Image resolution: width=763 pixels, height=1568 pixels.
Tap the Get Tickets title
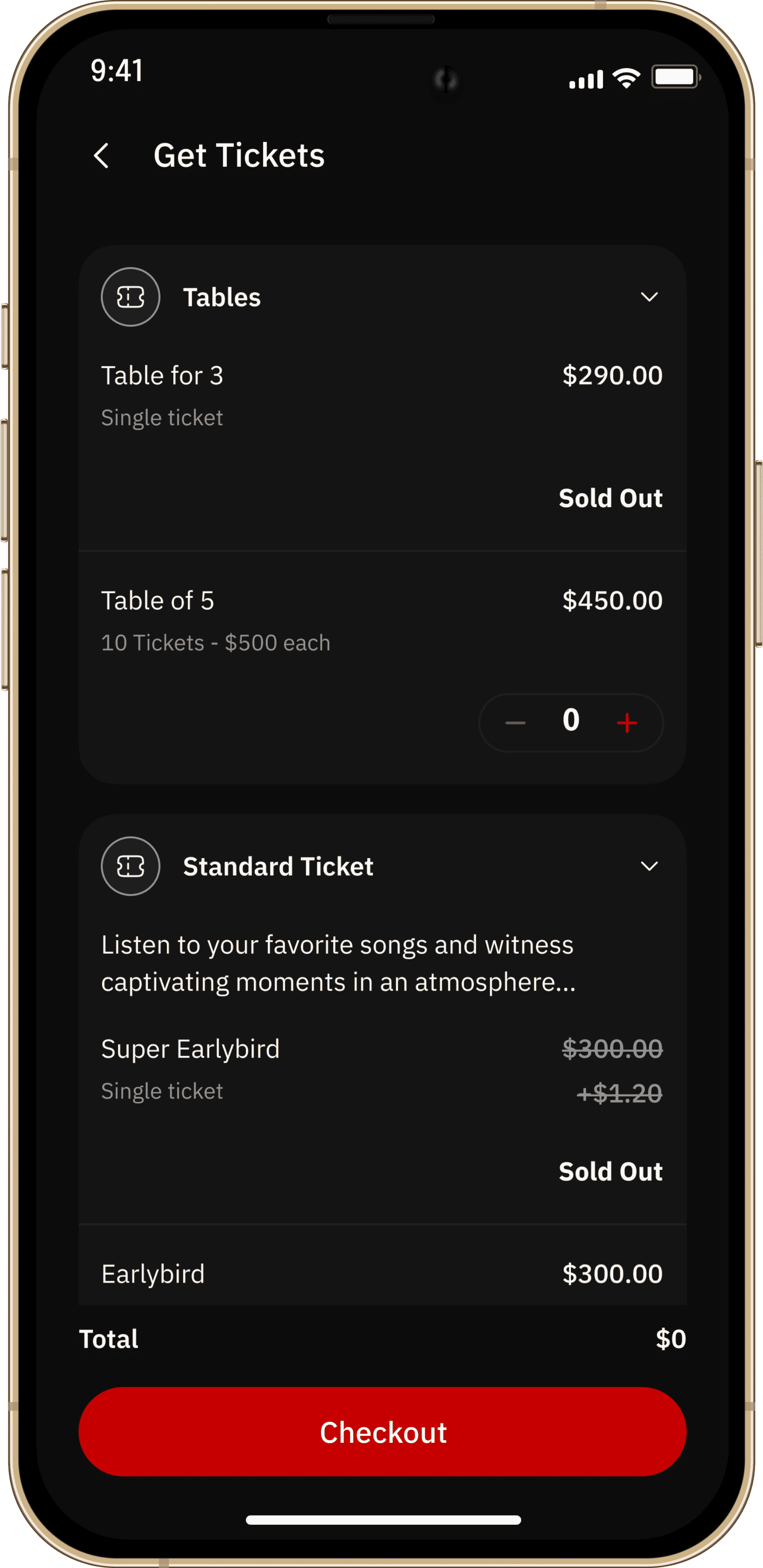pyautogui.click(x=239, y=156)
